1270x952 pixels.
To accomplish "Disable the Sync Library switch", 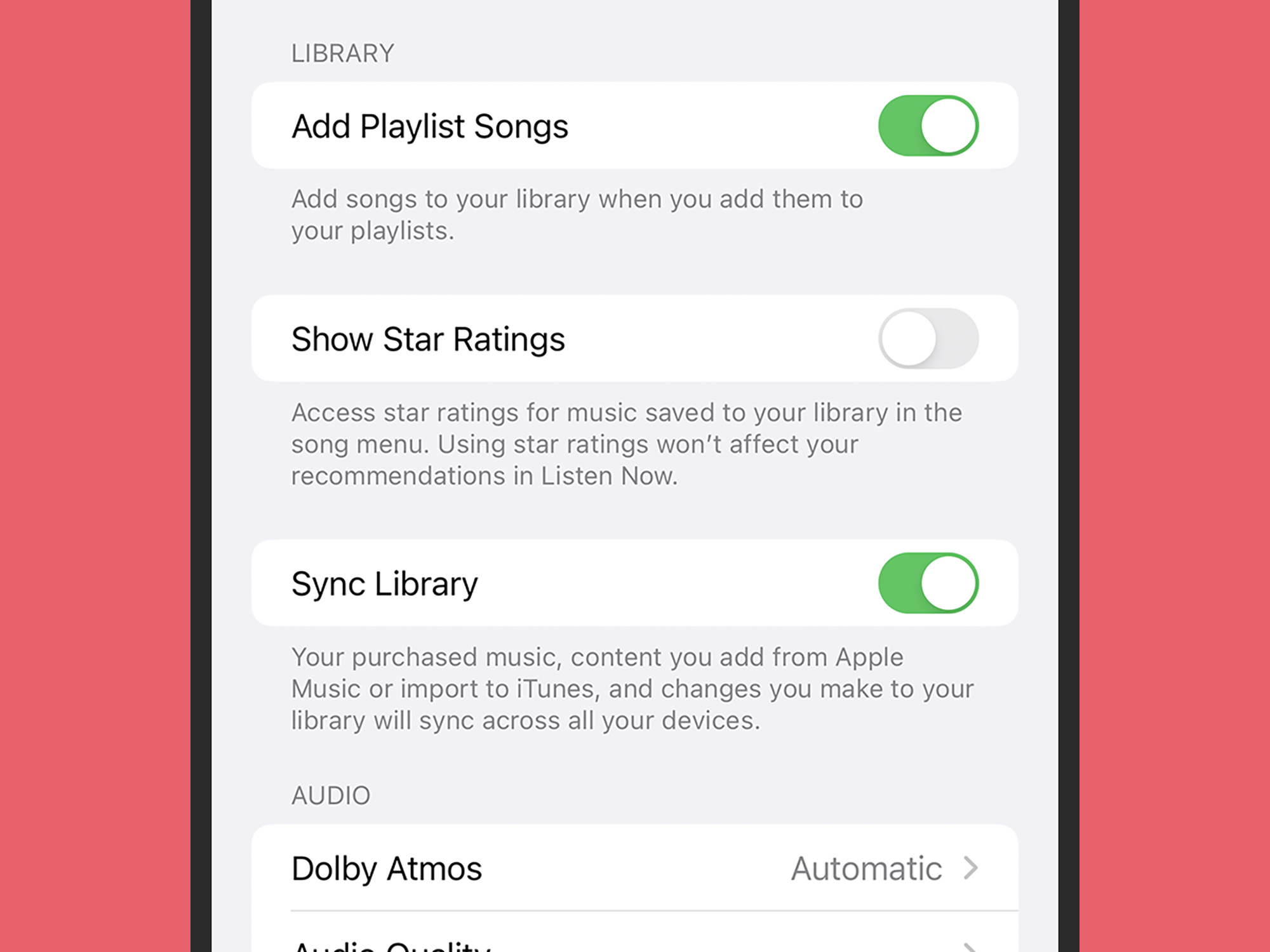I will click(x=928, y=583).
